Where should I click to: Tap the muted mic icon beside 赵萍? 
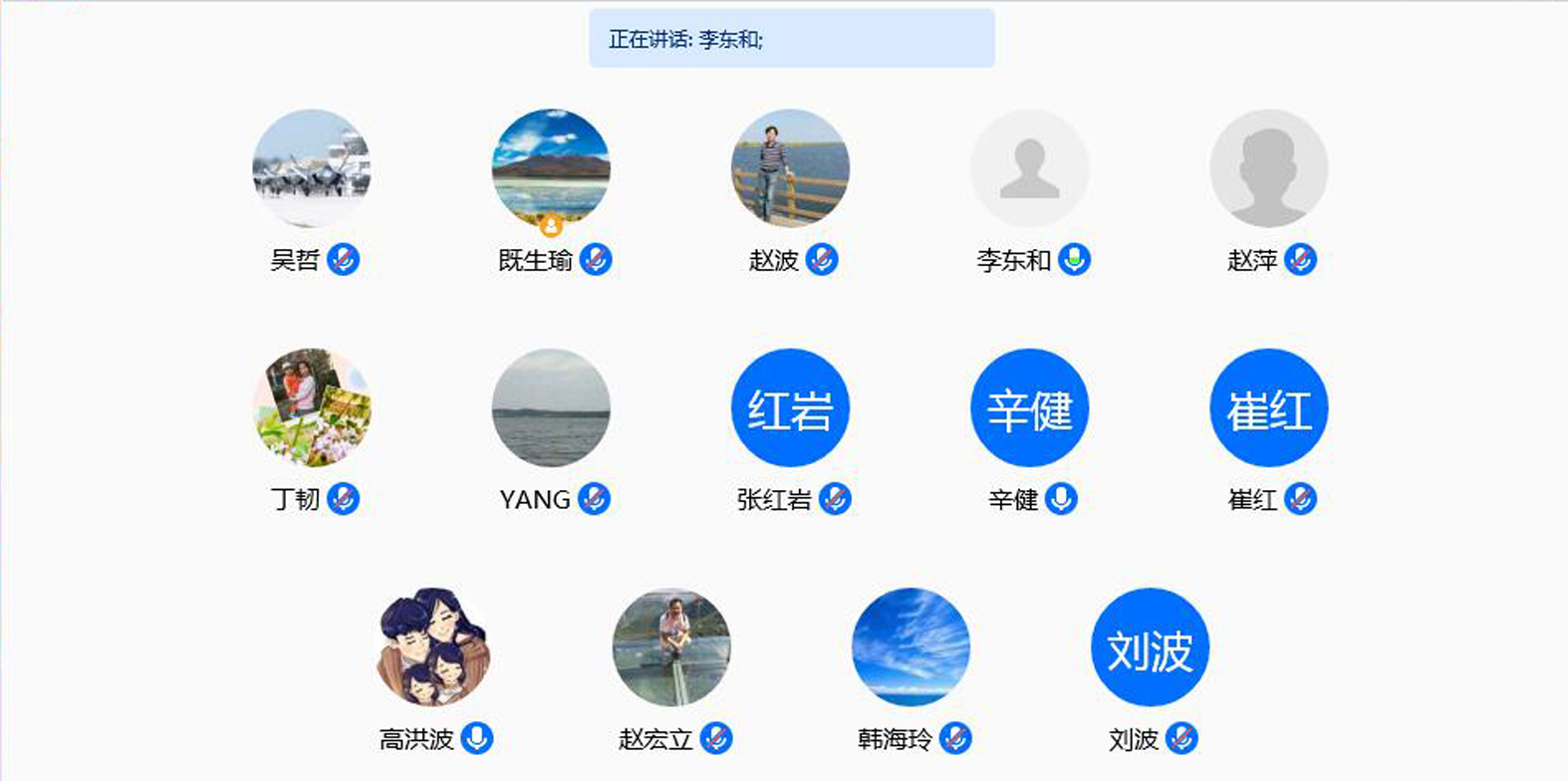tap(1300, 260)
